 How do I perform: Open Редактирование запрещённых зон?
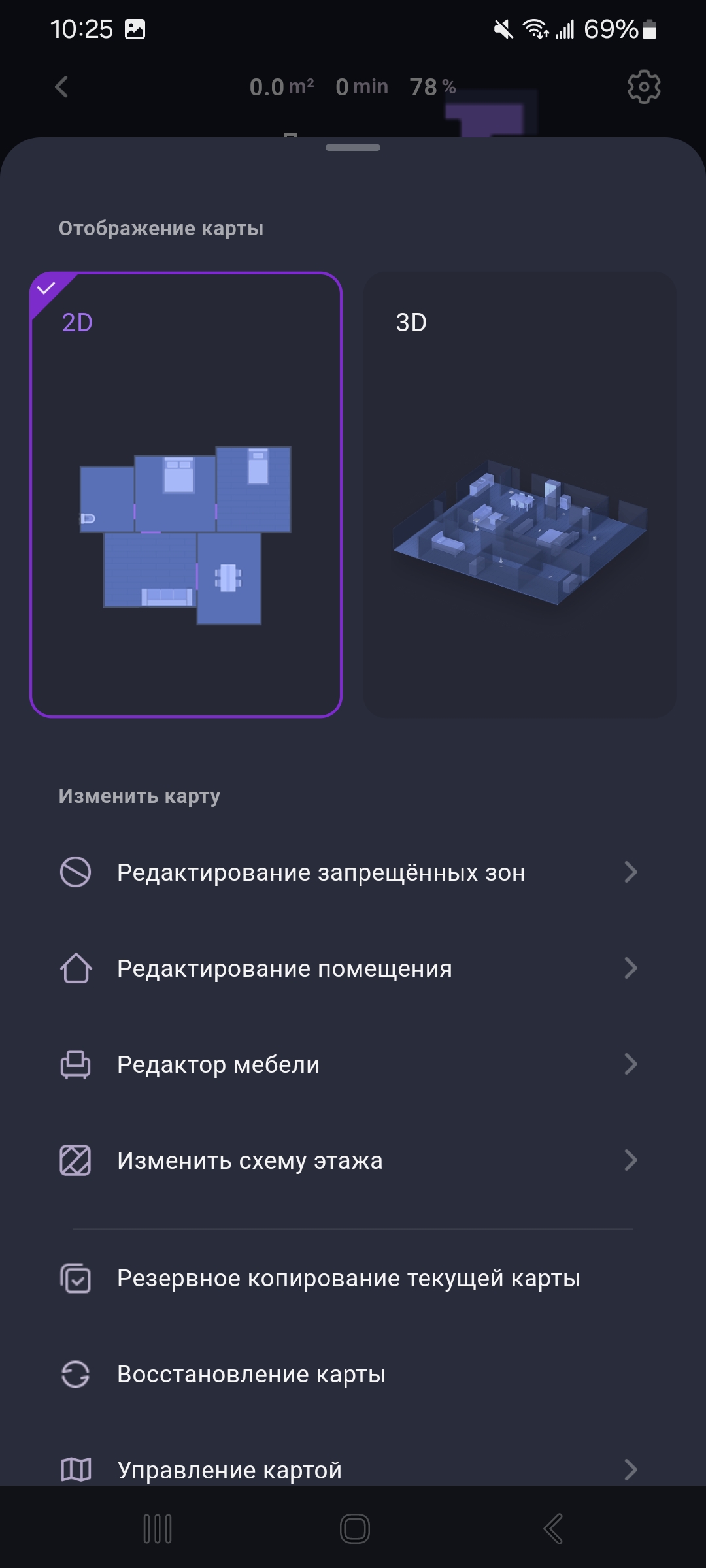(350, 872)
